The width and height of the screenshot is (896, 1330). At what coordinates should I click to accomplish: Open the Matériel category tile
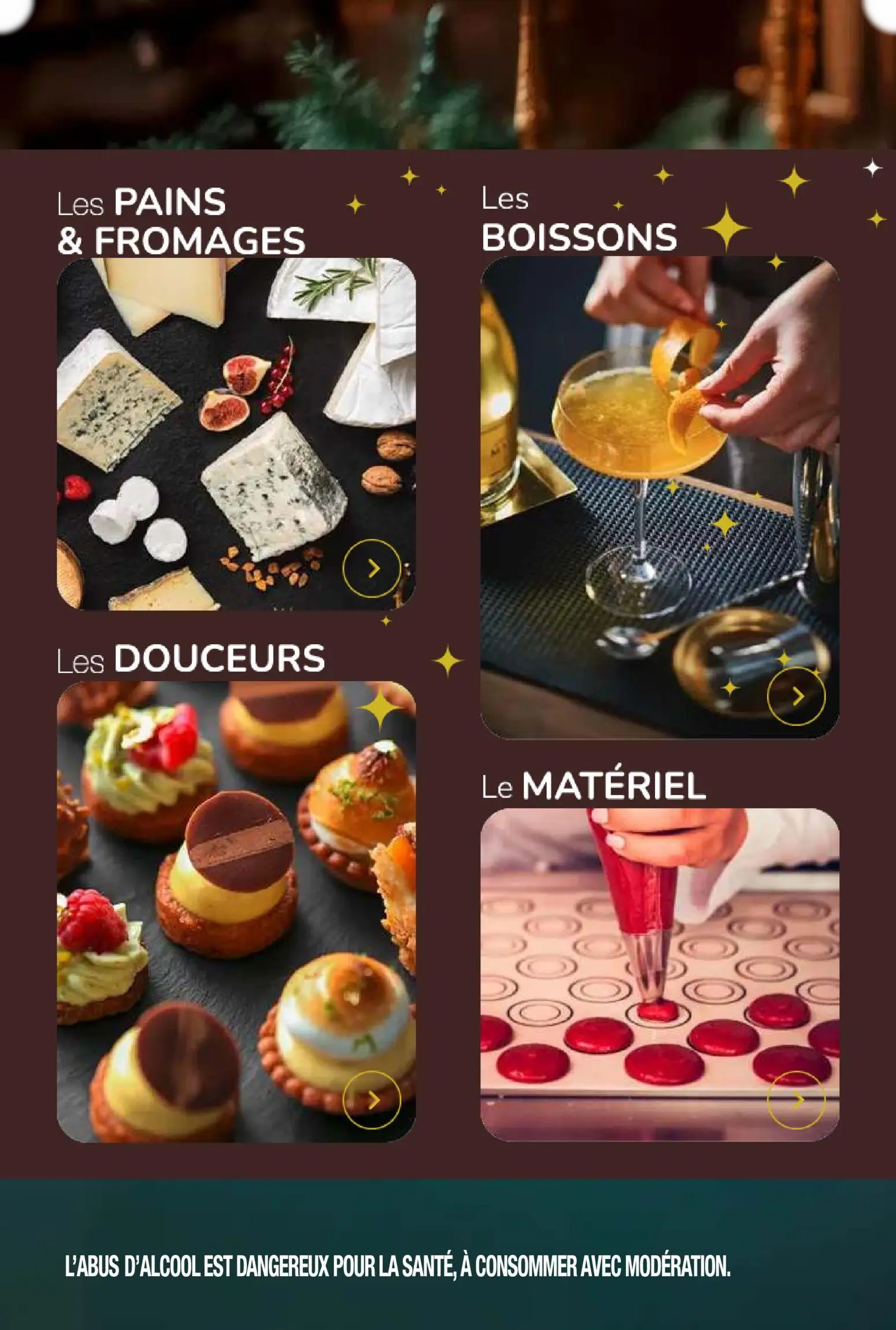660,974
